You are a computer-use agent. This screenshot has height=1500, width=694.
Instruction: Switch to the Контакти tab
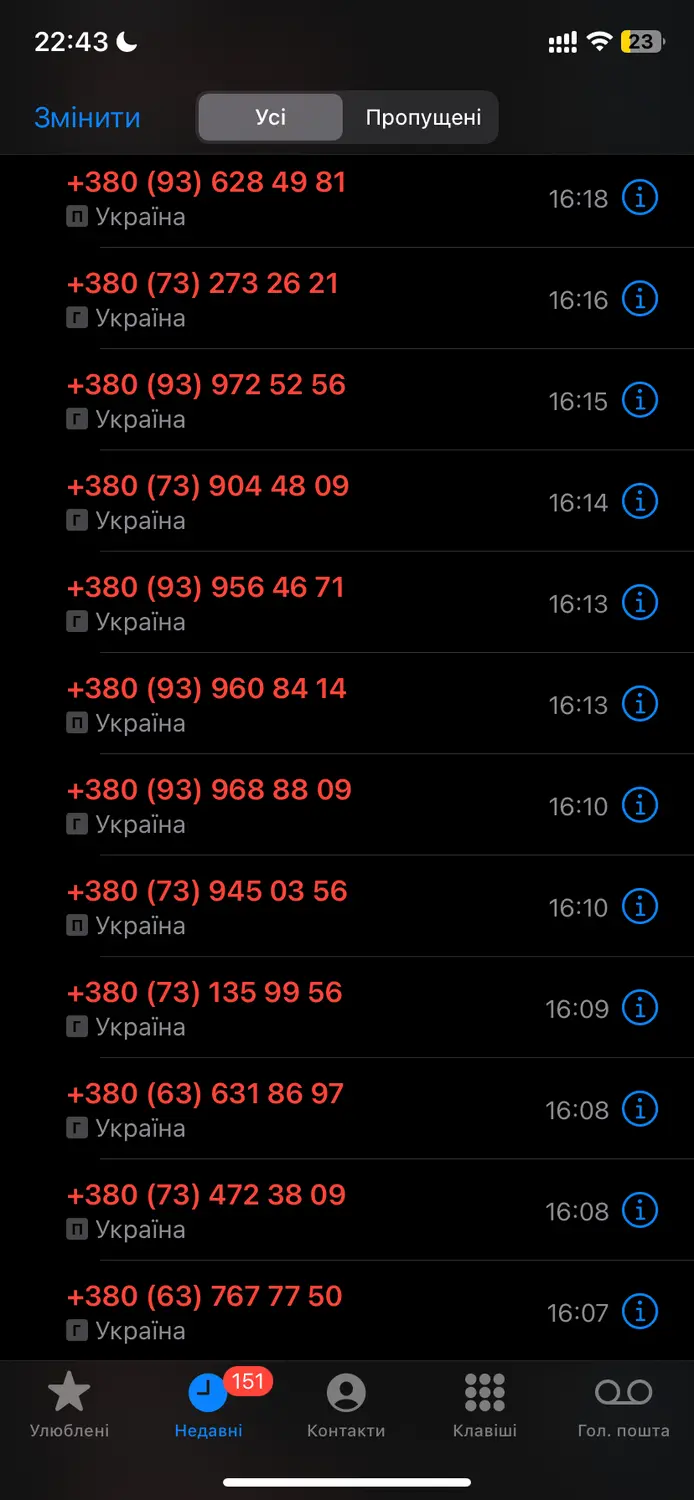point(346,1404)
